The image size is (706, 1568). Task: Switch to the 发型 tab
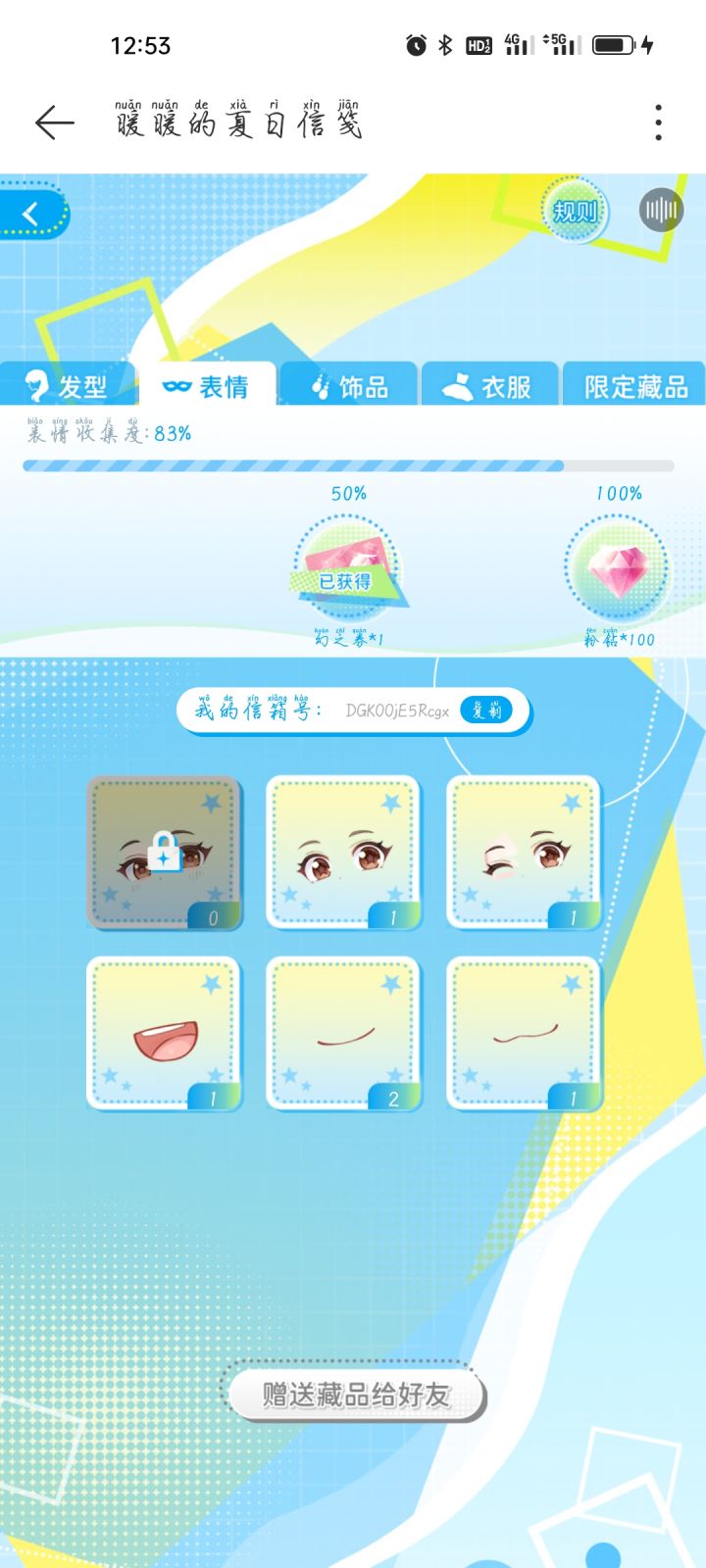[x=71, y=386]
